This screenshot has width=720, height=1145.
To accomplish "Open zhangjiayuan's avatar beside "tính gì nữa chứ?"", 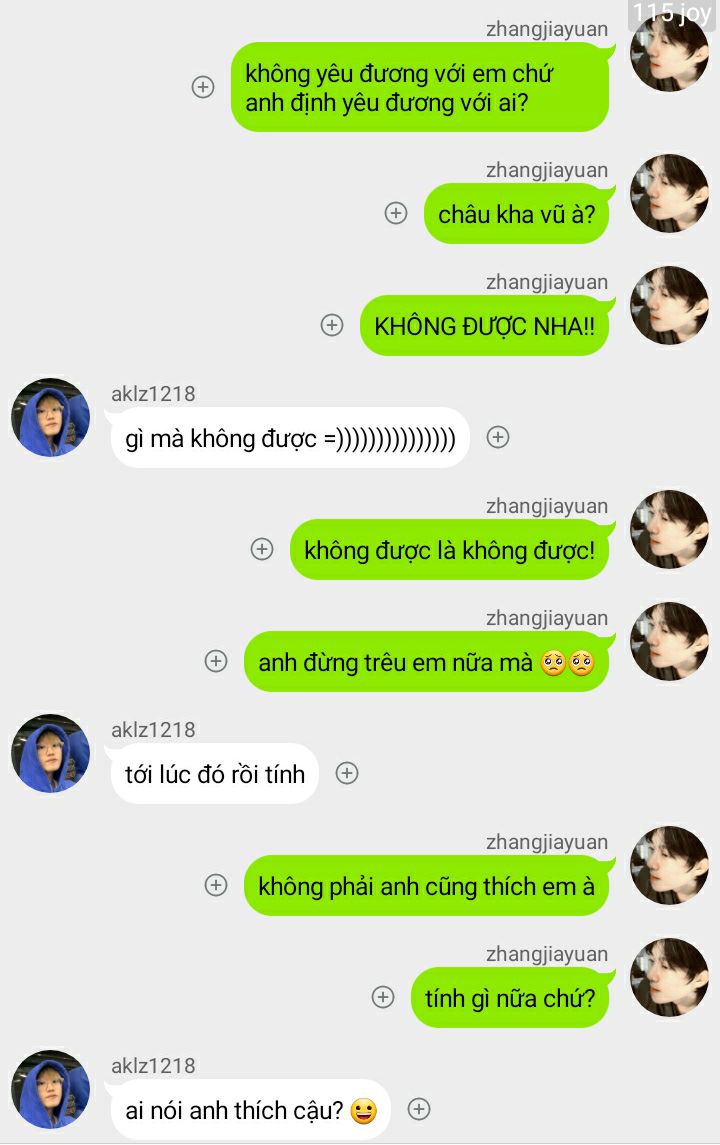I will 669,977.
